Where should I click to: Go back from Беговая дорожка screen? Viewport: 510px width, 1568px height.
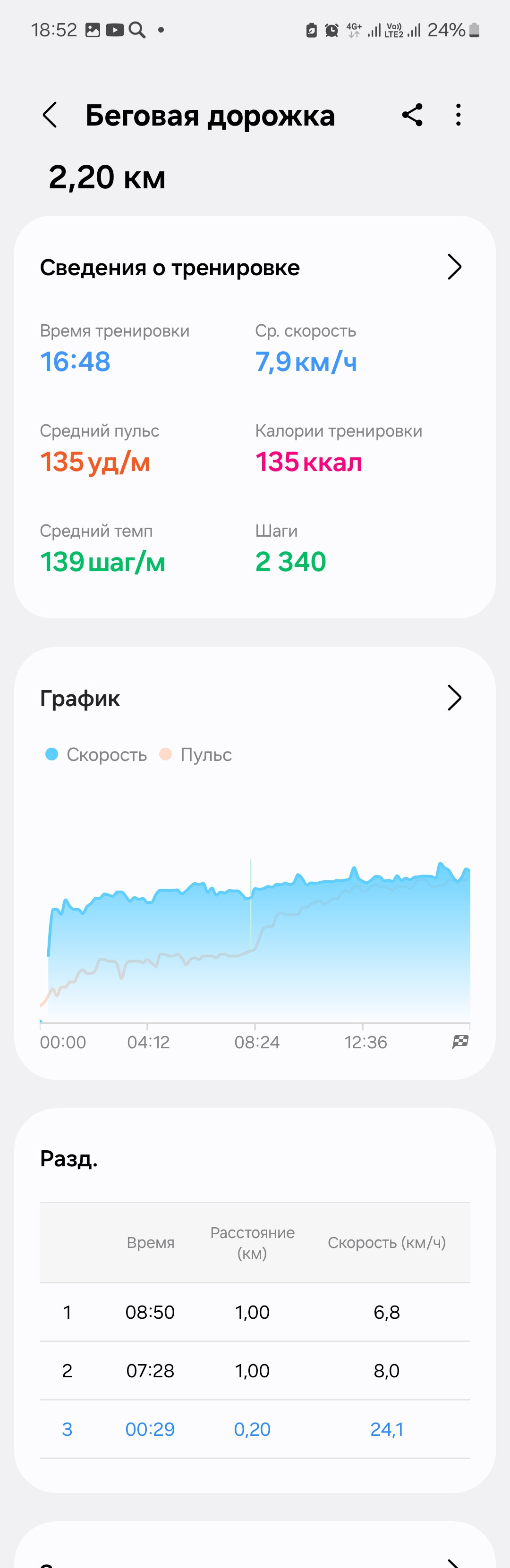tap(50, 115)
